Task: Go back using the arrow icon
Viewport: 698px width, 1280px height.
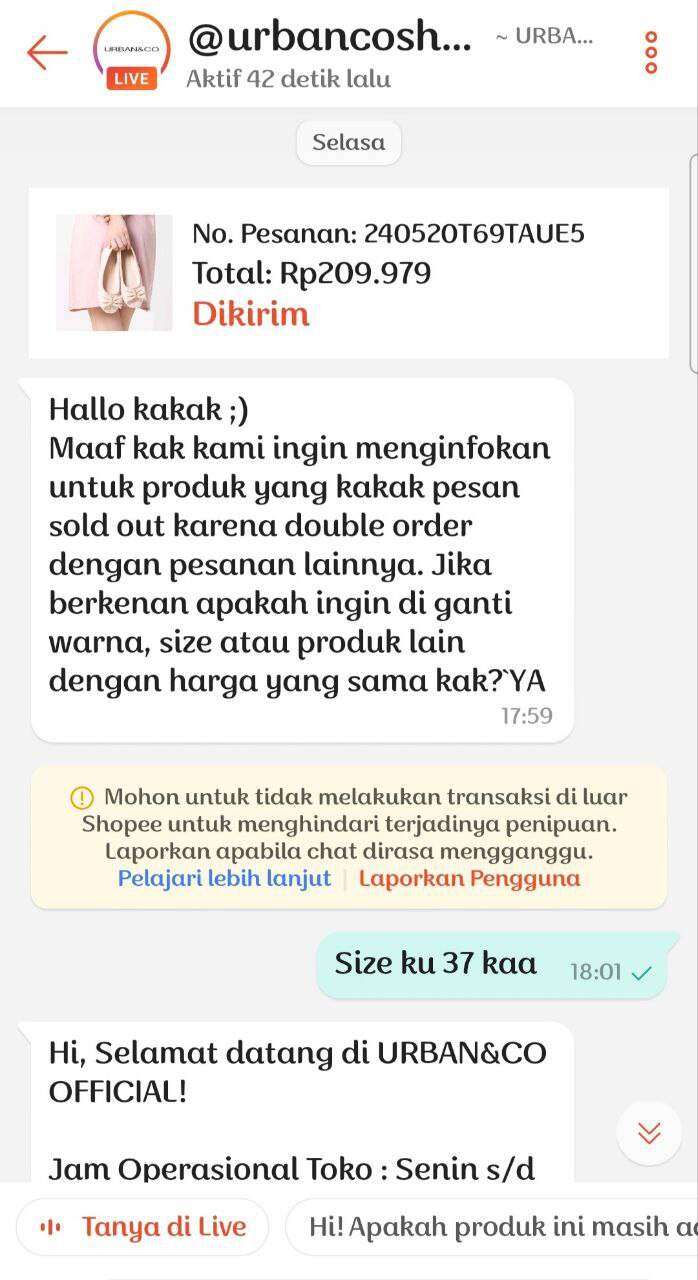Action: (x=47, y=52)
